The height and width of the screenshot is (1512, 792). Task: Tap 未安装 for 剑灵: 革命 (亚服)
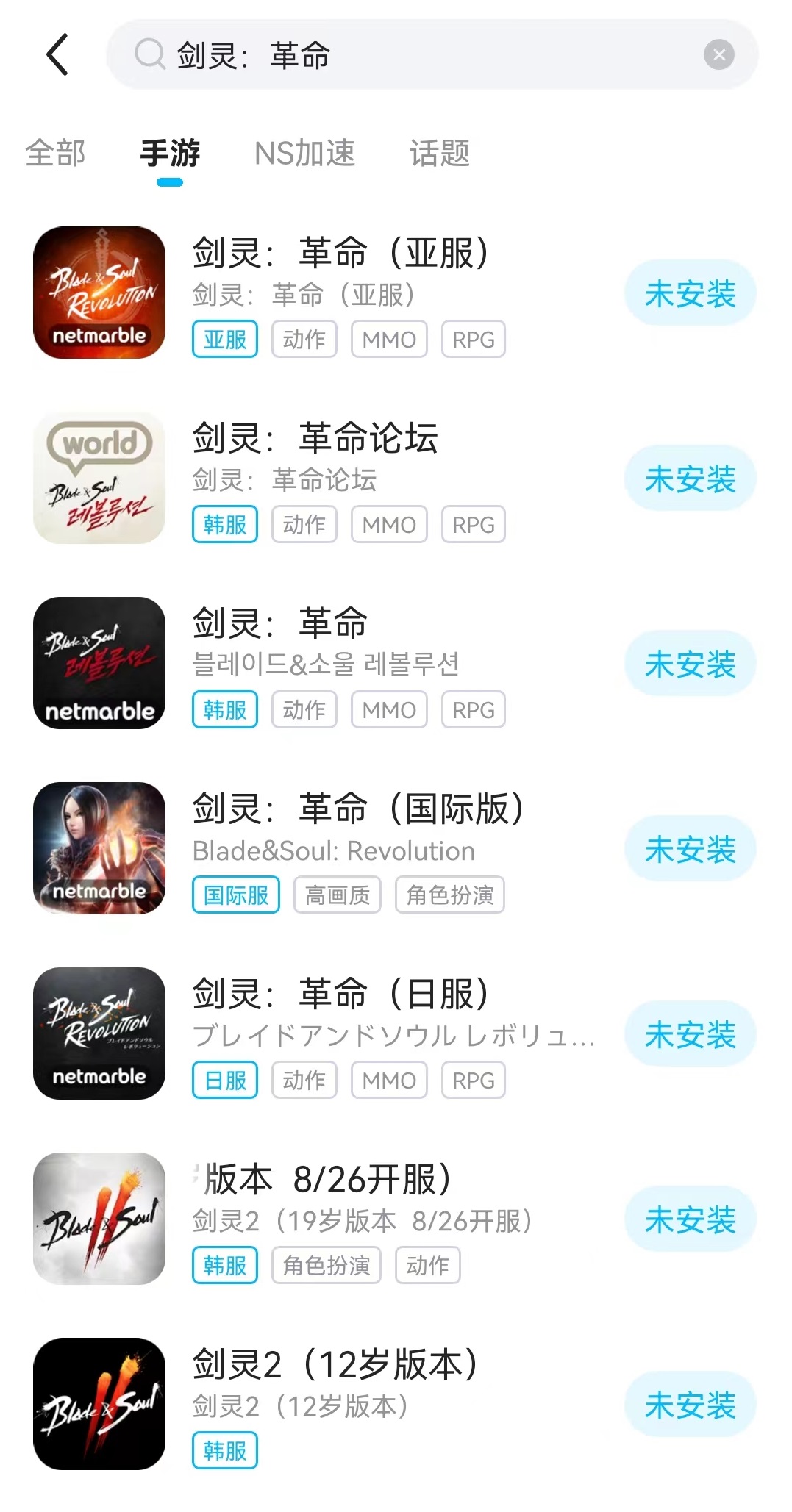click(690, 293)
